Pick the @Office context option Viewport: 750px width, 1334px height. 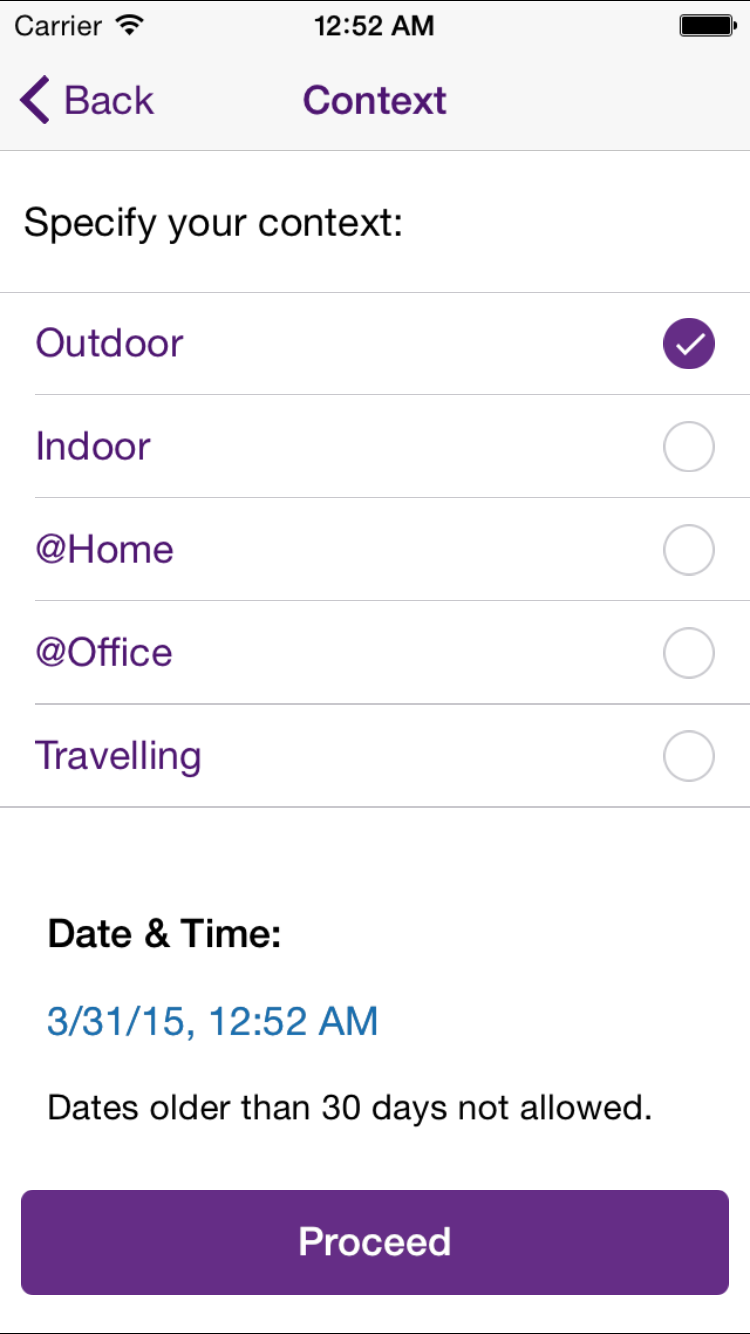(x=374, y=653)
